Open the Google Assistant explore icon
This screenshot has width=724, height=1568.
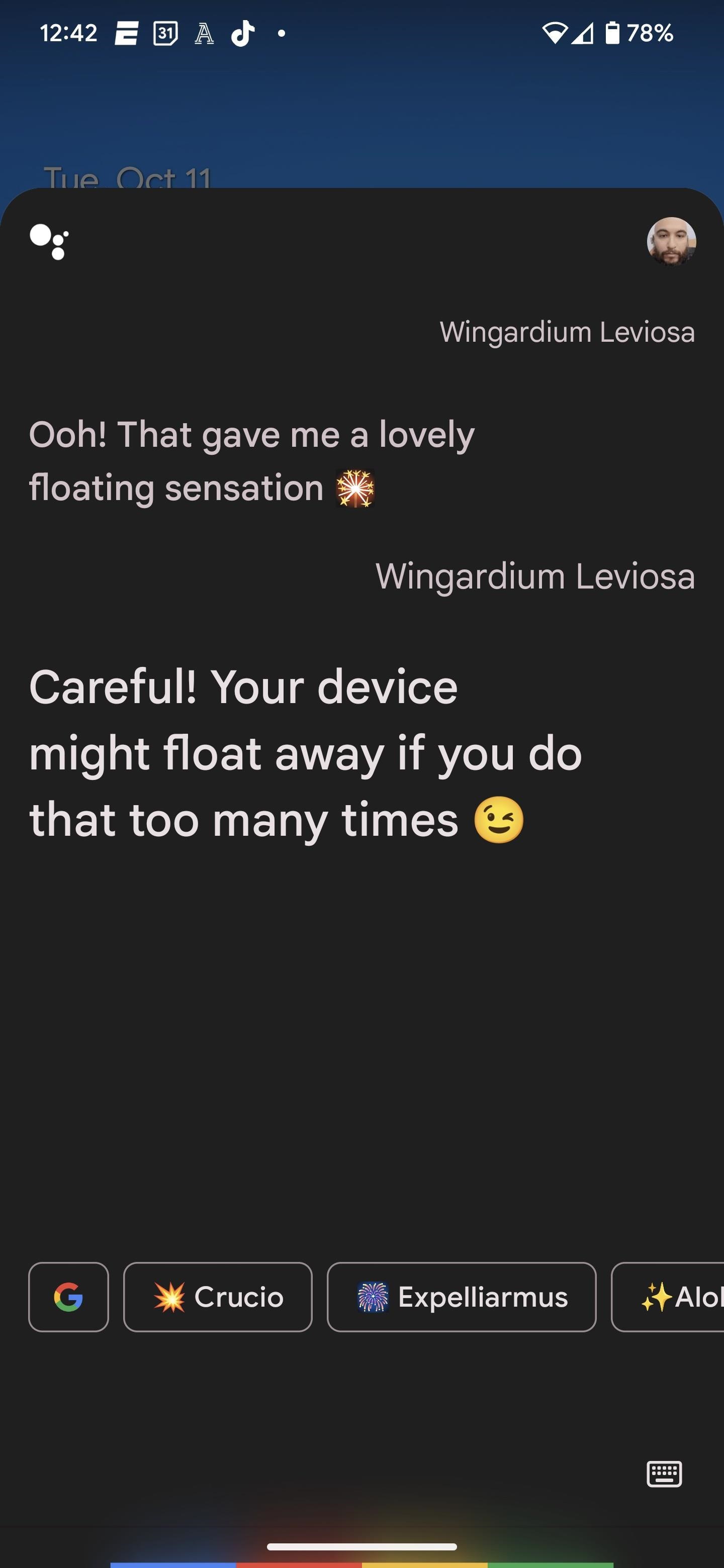(49, 242)
